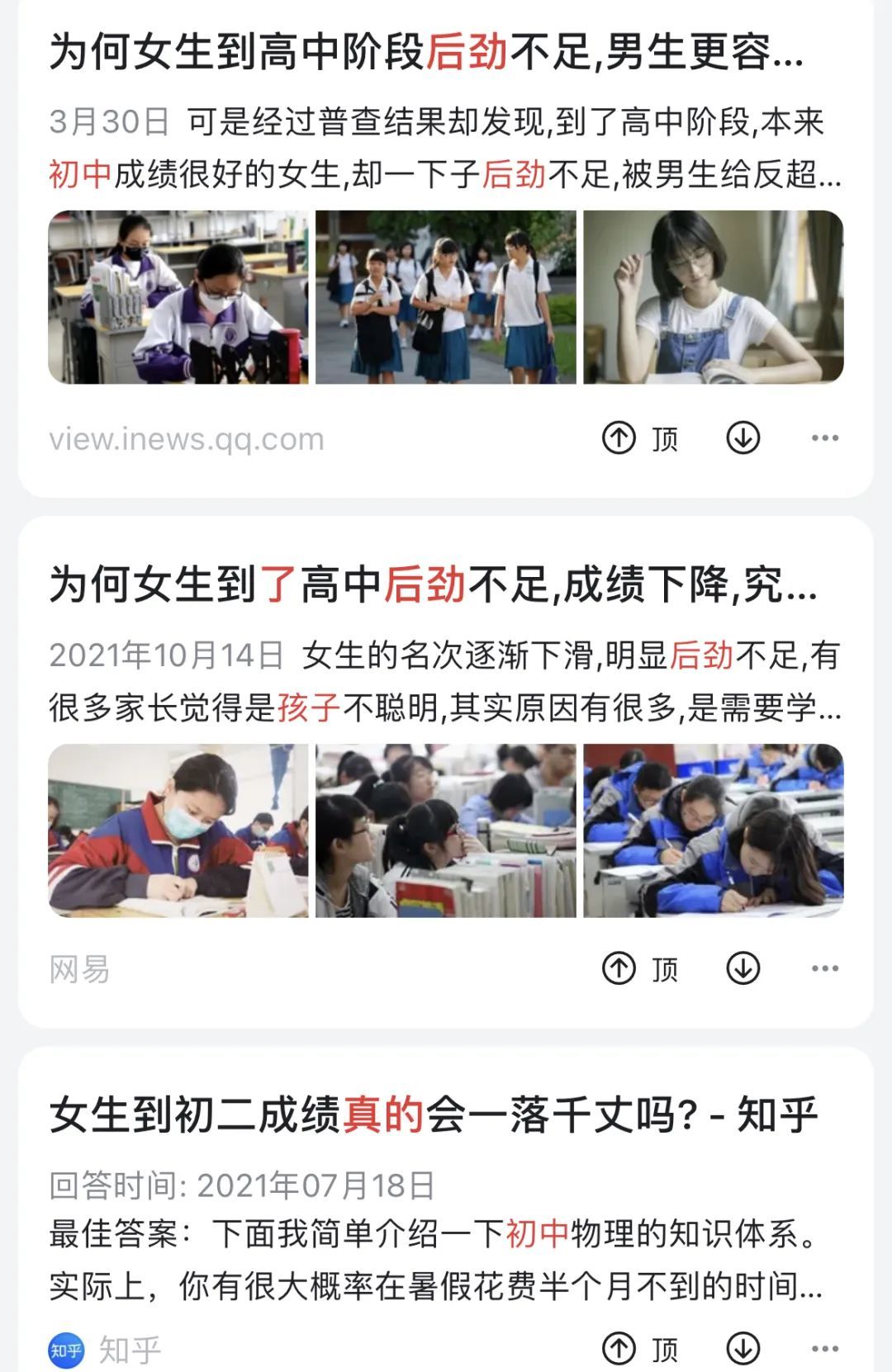This screenshot has width=892, height=1372.
Task: Open result about 女生到高中阶段后劲不足,男生更容
Action: pyautogui.click(x=426, y=52)
